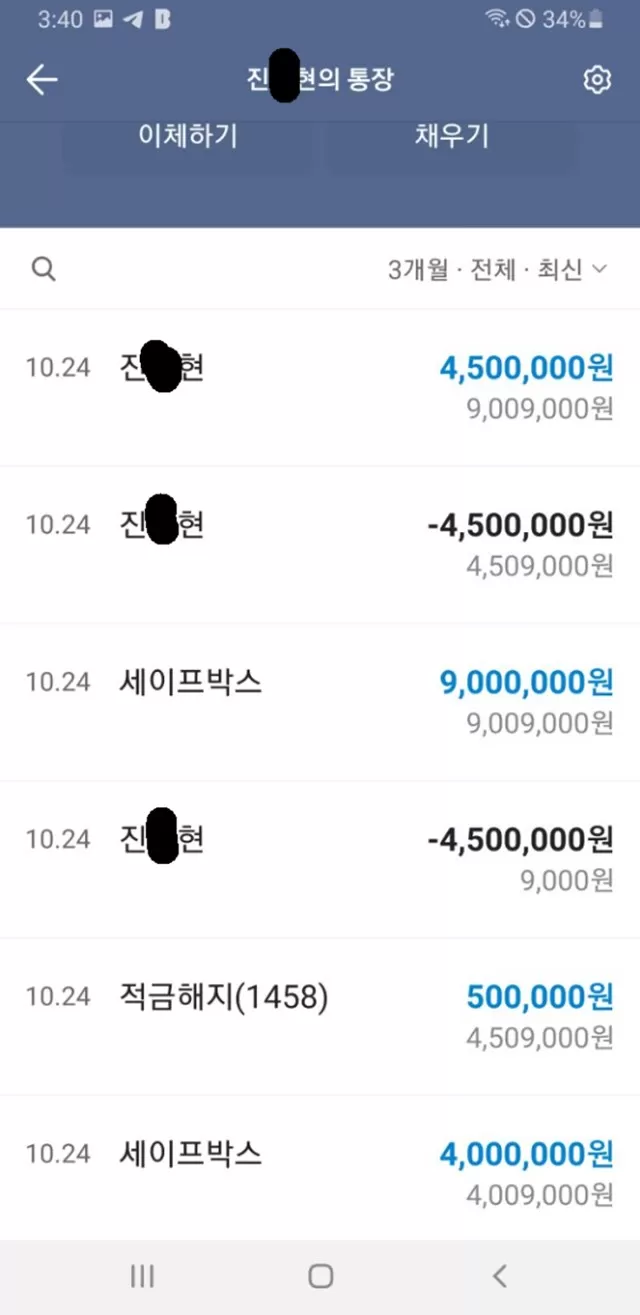The image size is (640, 1315).
Task: Search transactions with the magnifier icon
Action: [x=44, y=269]
